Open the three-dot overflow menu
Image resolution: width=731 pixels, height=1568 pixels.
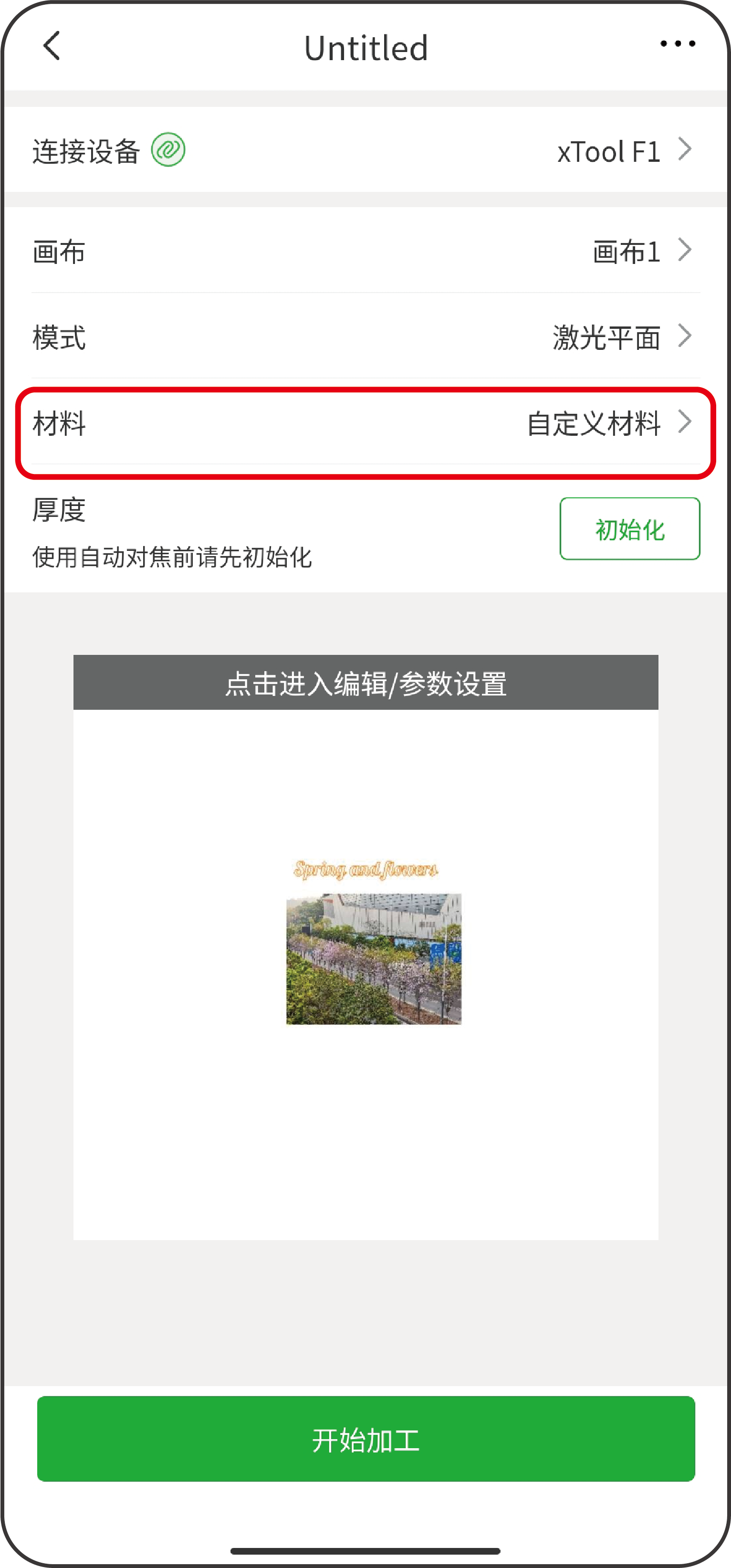(678, 44)
